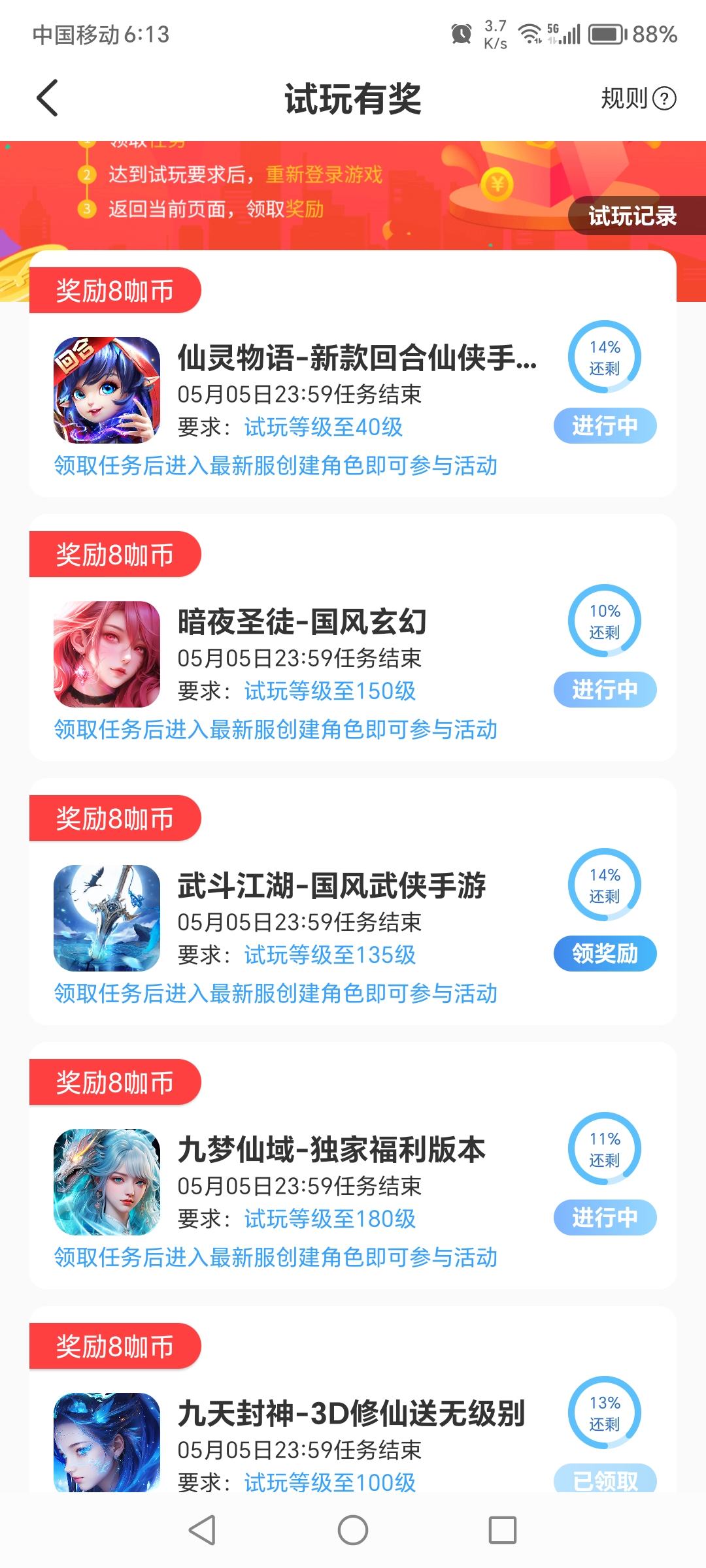Viewport: 706px width, 1568px height.
Task: Open the 暗夜圣徒 game icon
Action: [x=107, y=654]
